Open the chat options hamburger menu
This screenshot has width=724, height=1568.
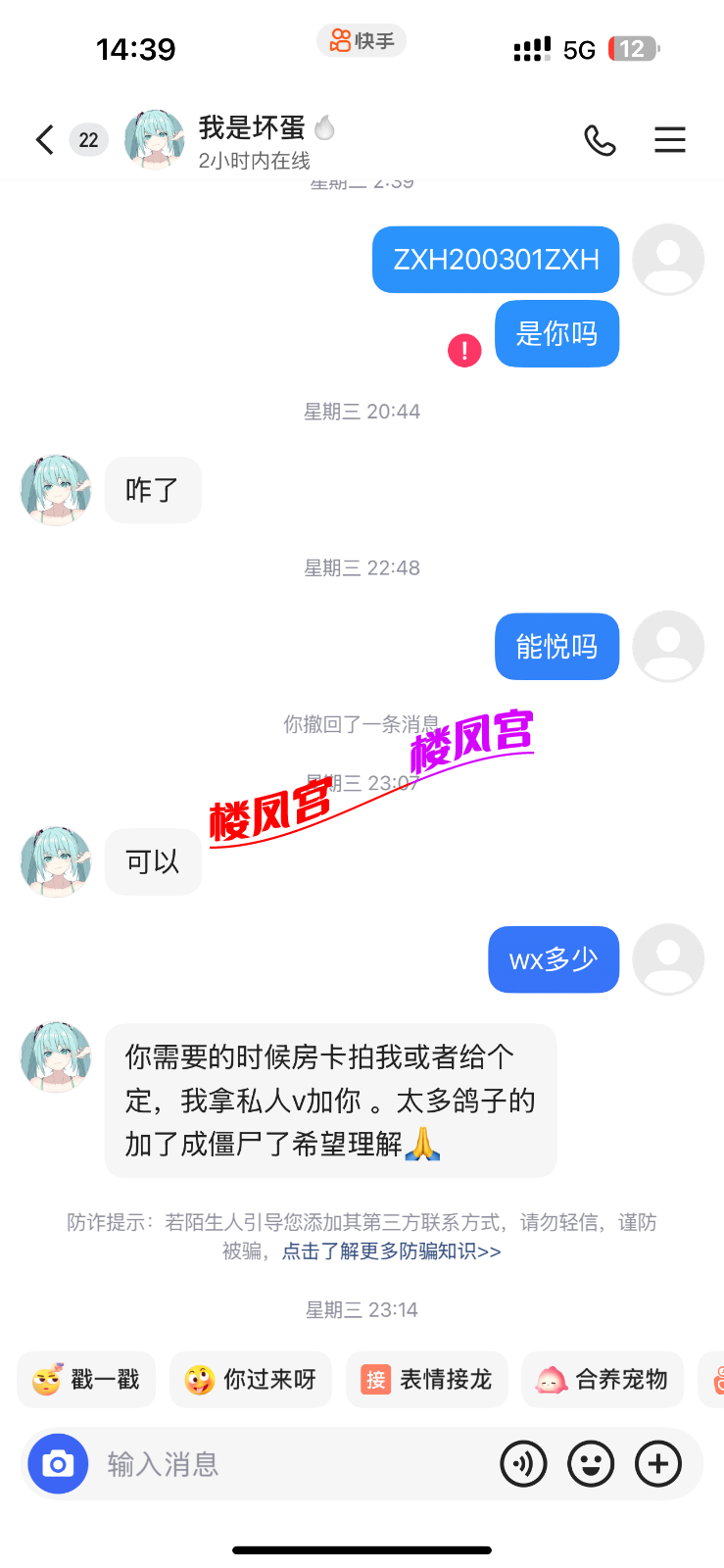(x=670, y=139)
